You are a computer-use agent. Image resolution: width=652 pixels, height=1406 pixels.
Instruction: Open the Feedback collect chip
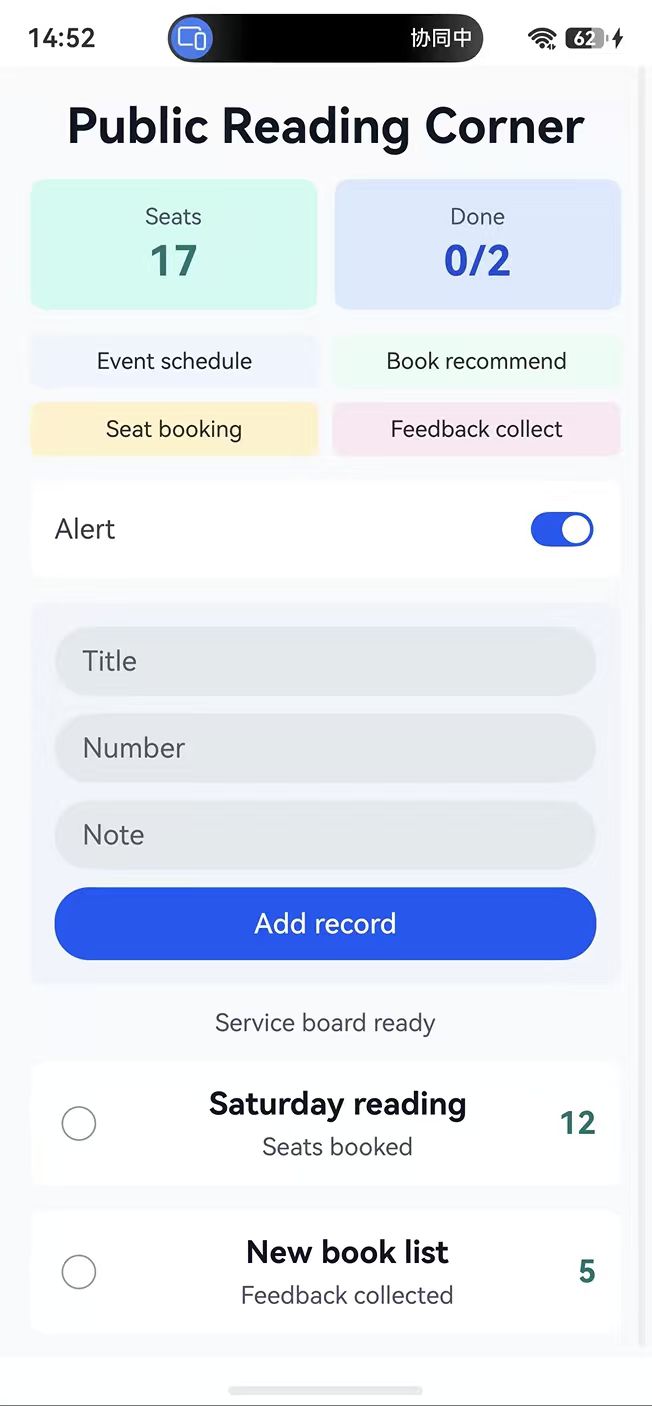click(x=476, y=429)
